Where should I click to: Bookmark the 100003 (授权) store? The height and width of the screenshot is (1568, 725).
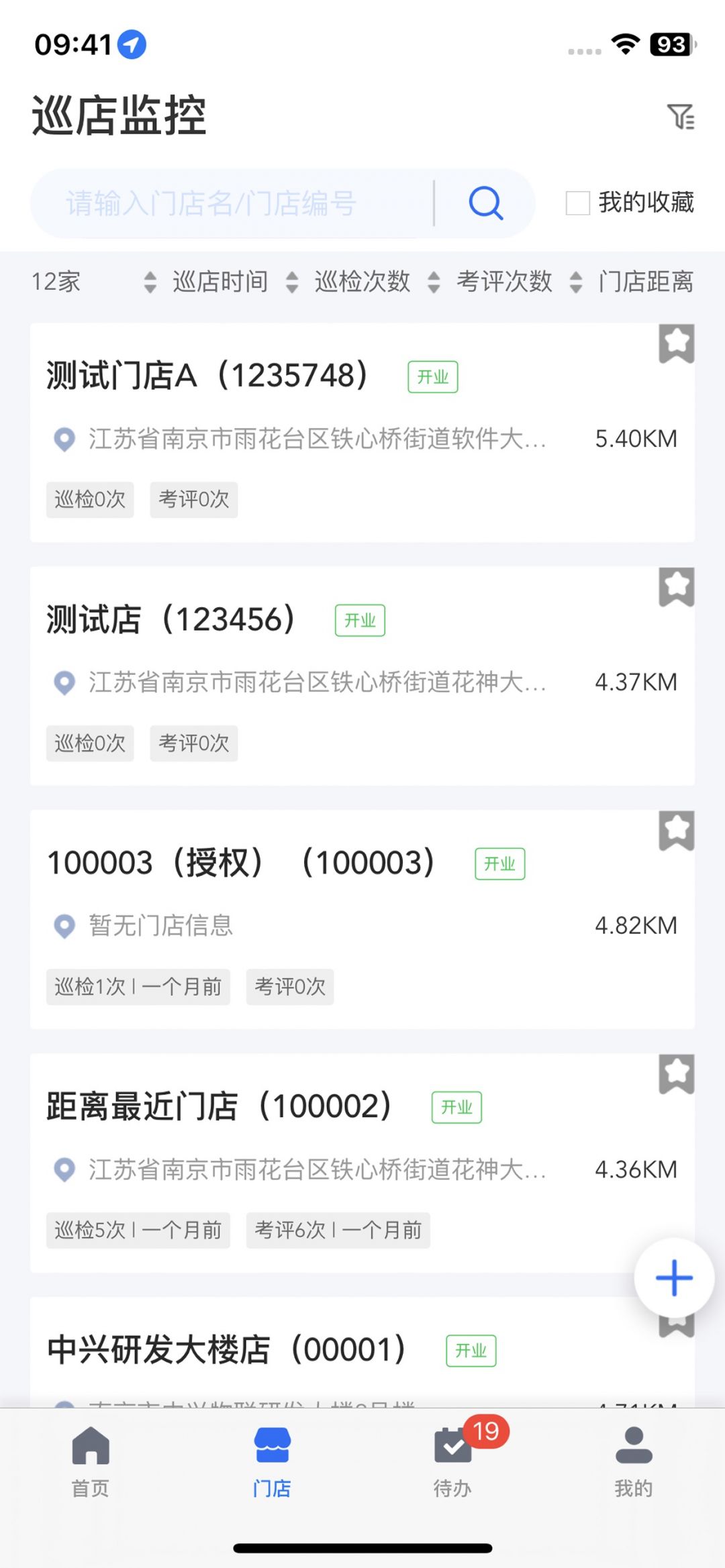pos(676,831)
